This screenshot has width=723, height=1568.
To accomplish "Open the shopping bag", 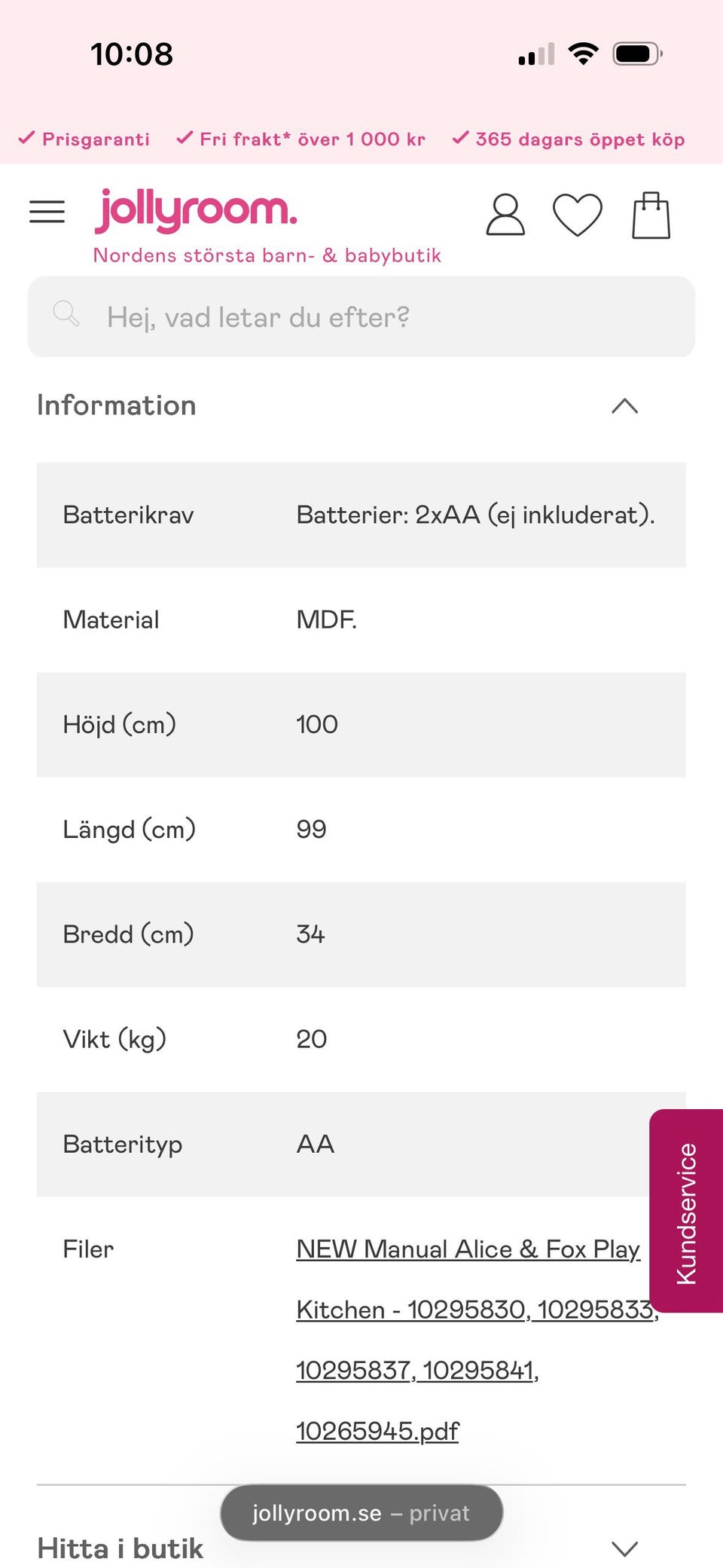I will (x=651, y=215).
